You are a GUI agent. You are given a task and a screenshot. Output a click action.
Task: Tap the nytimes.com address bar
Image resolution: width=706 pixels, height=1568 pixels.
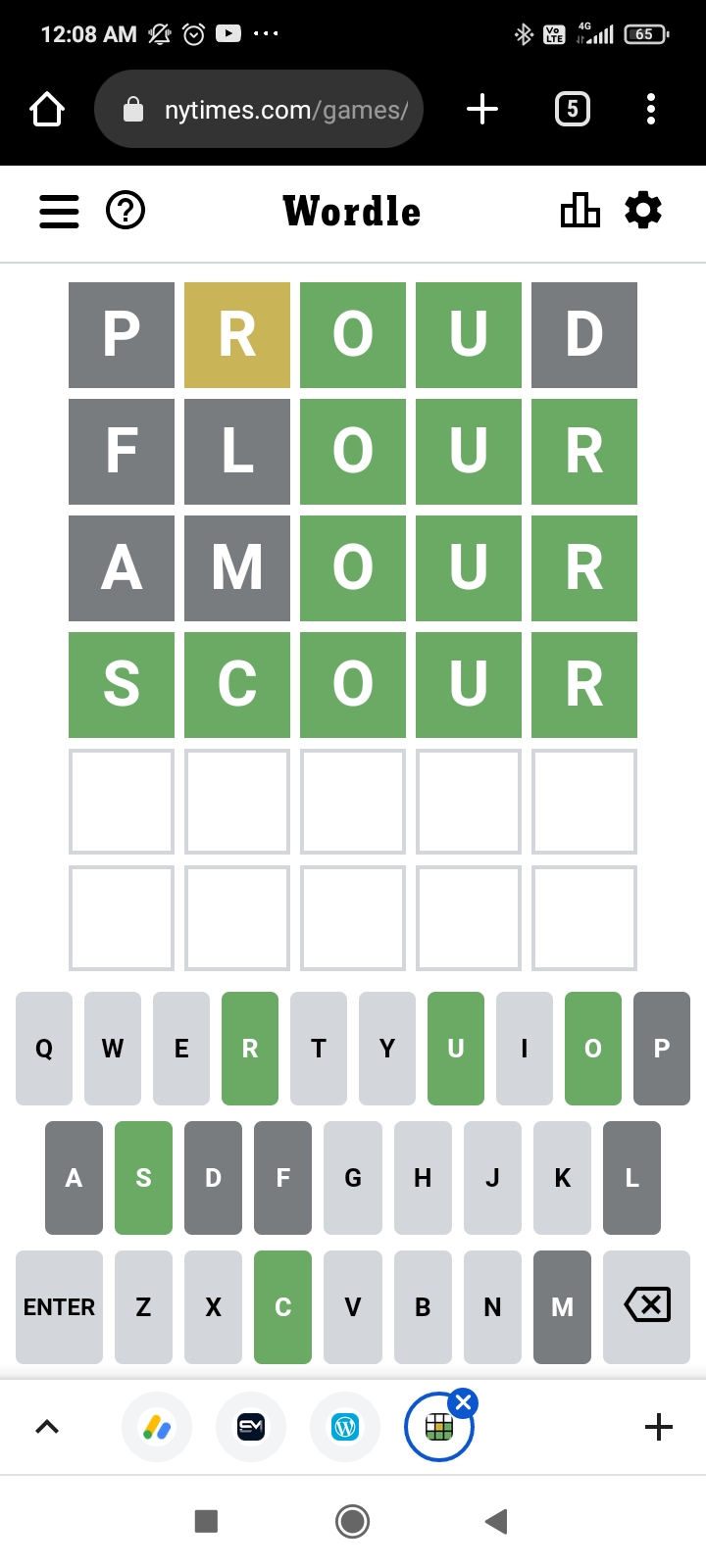click(x=260, y=109)
